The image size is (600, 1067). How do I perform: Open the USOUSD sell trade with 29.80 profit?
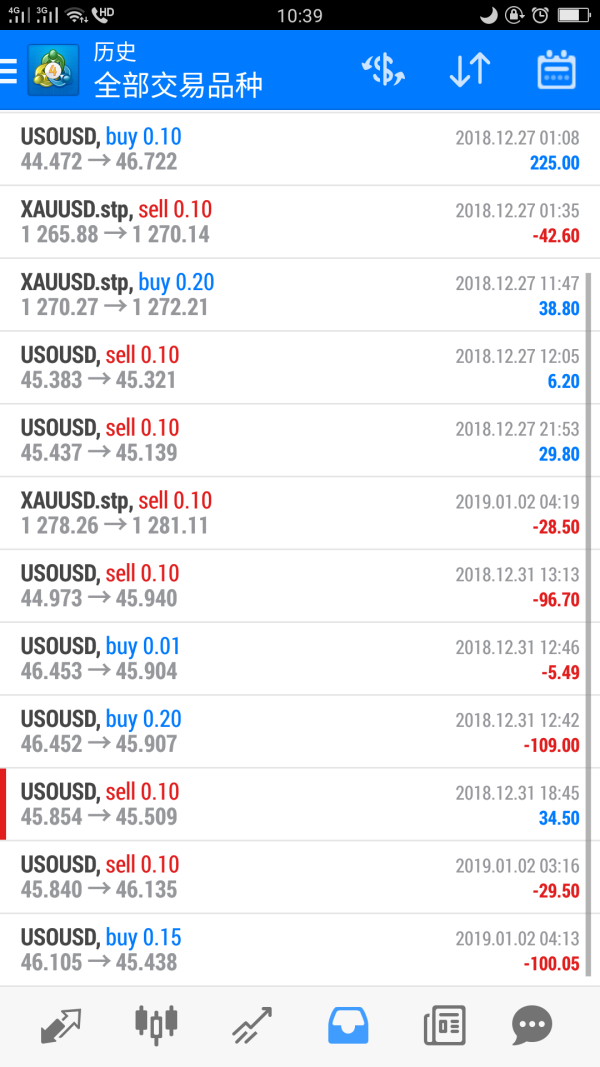pyautogui.click(x=300, y=441)
